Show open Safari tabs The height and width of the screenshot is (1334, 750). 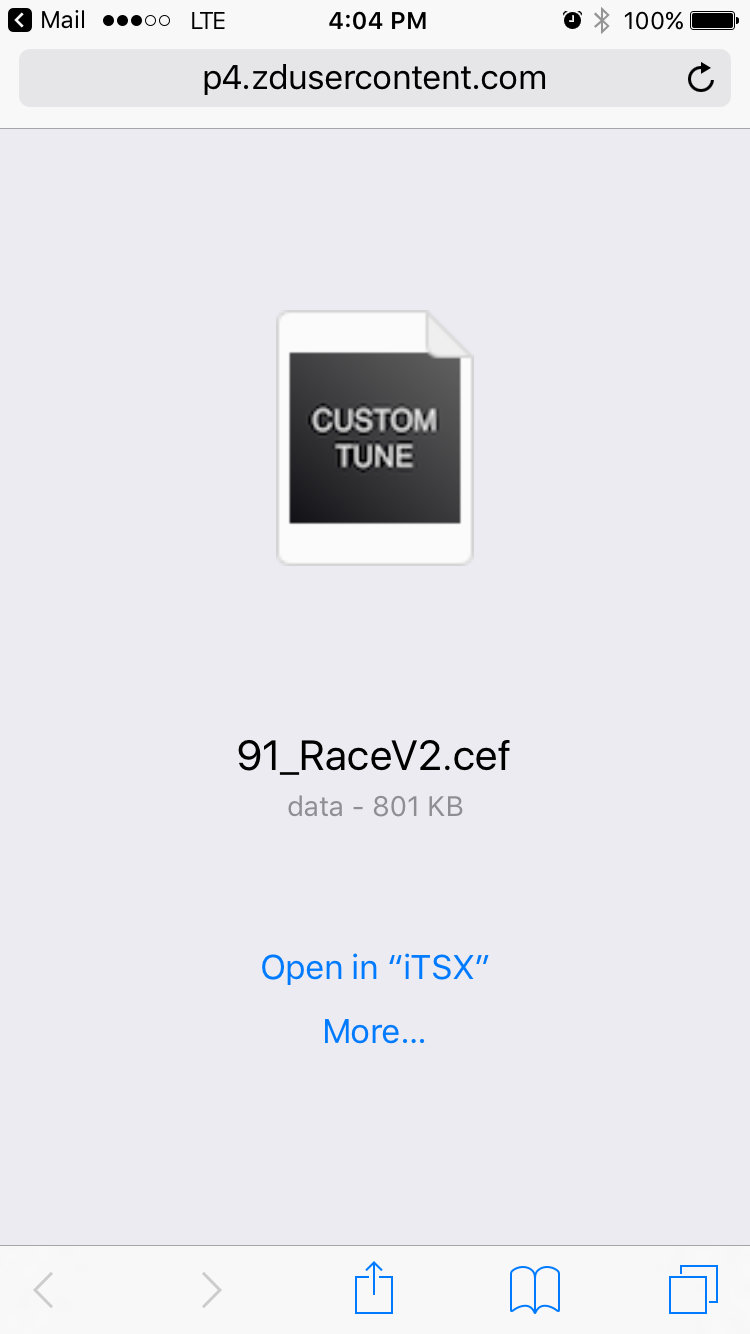click(694, 1290)
